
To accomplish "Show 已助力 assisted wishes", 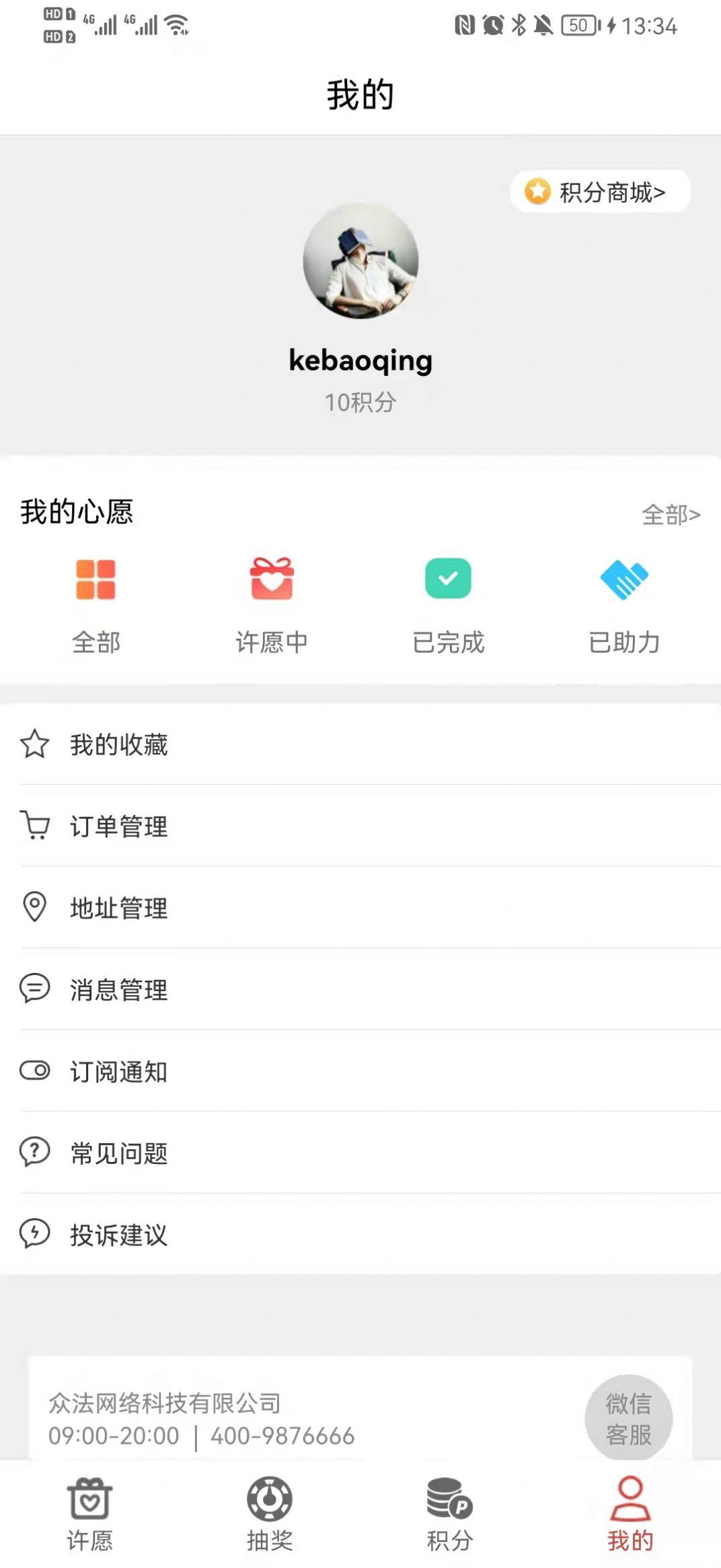I will pos(624,605).
